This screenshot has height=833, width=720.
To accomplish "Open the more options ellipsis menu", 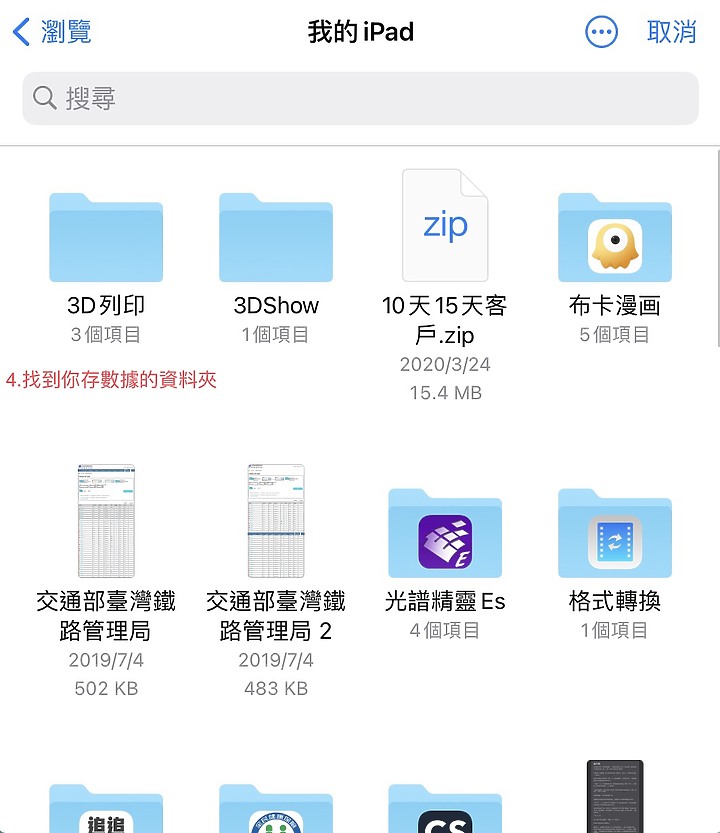I will point(602,32).
